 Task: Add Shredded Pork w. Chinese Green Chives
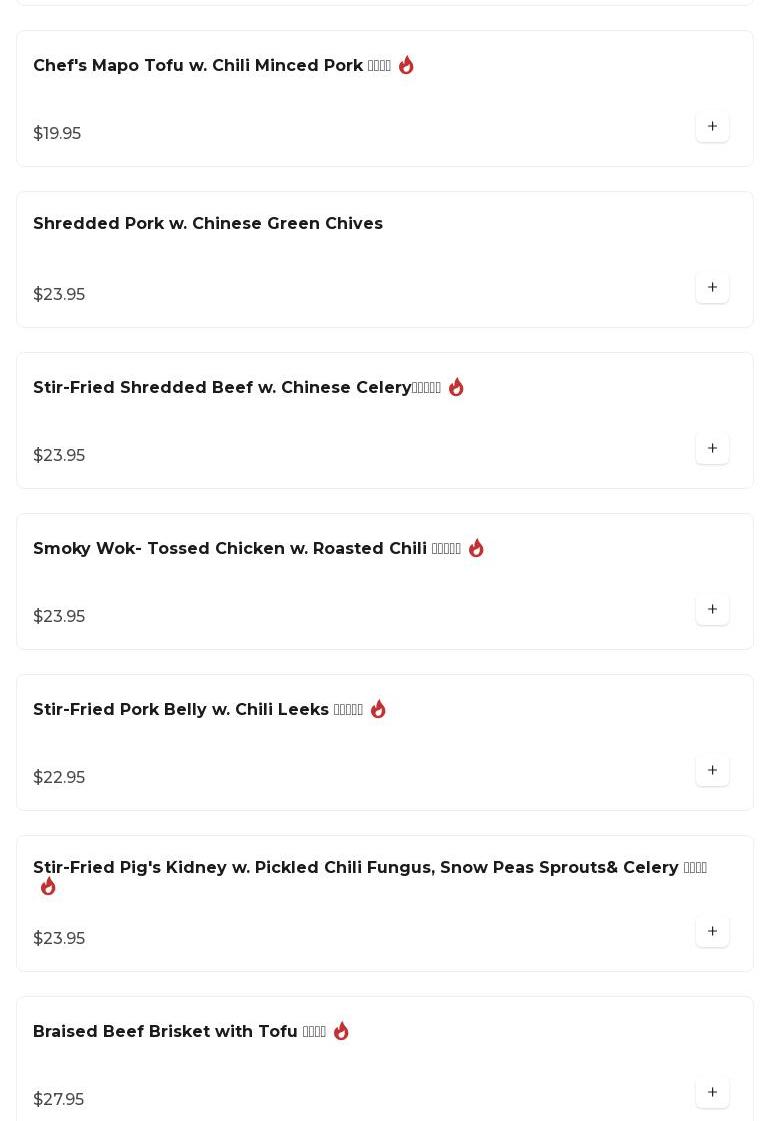(x=712, y=288)
